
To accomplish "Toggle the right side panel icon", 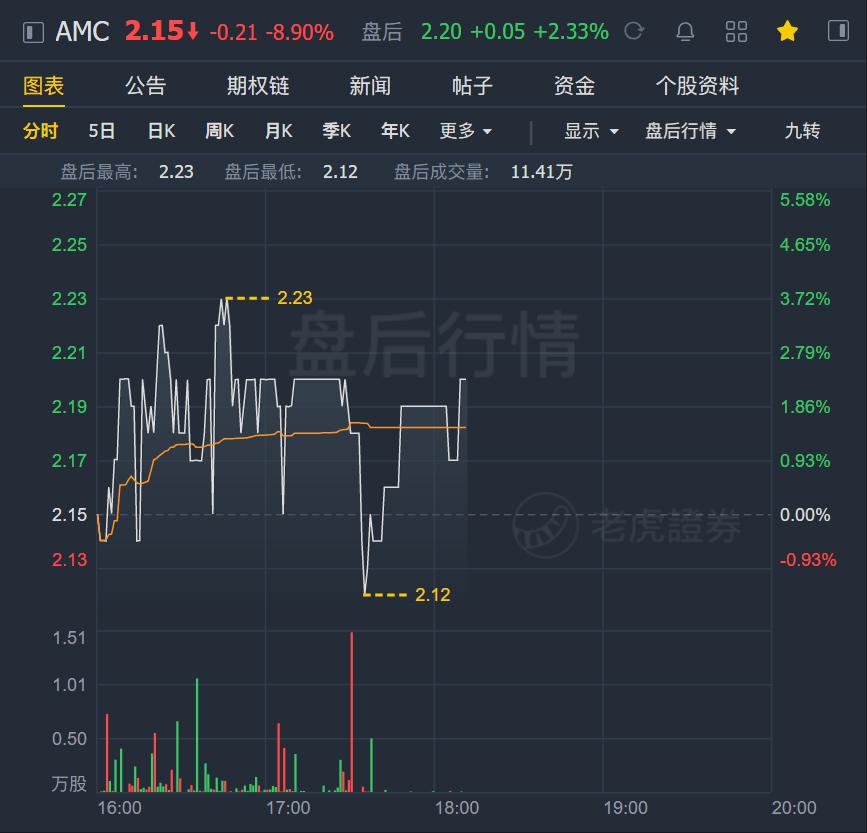I will (x=837, y=32).
